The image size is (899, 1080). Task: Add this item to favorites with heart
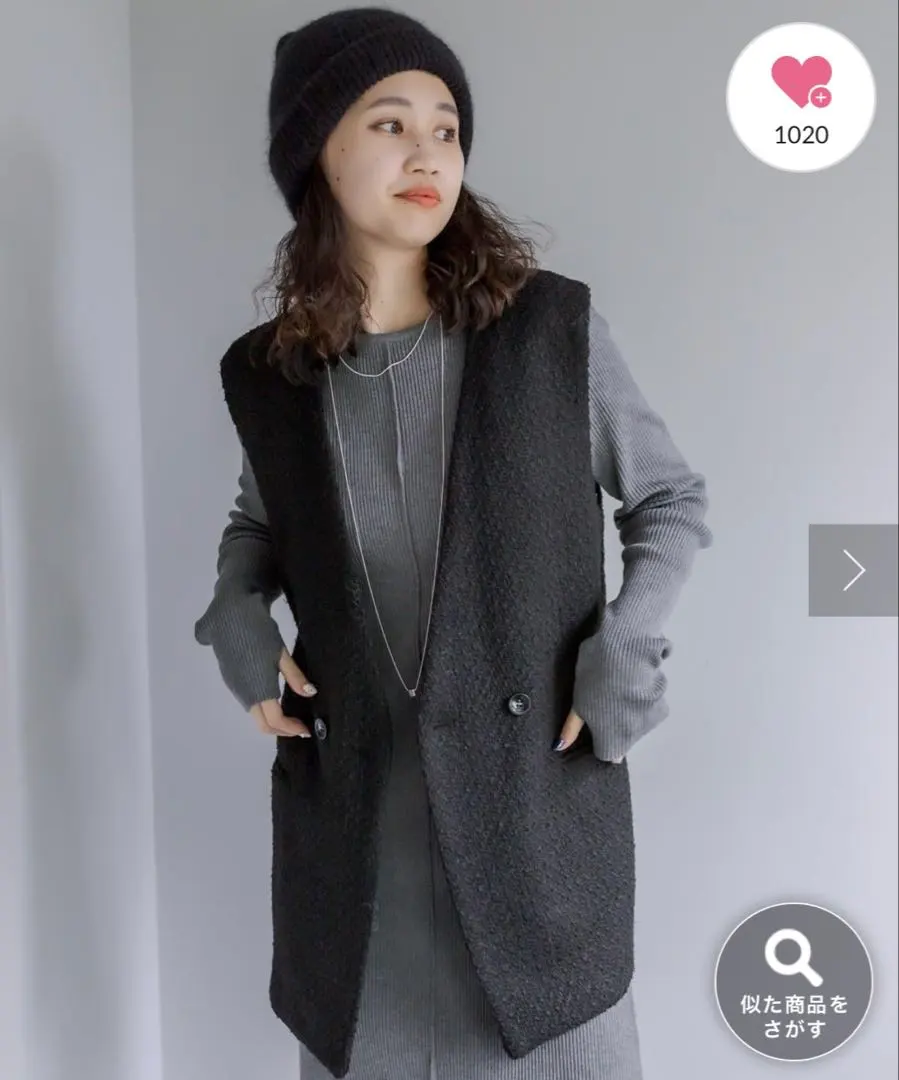point(800,95)
